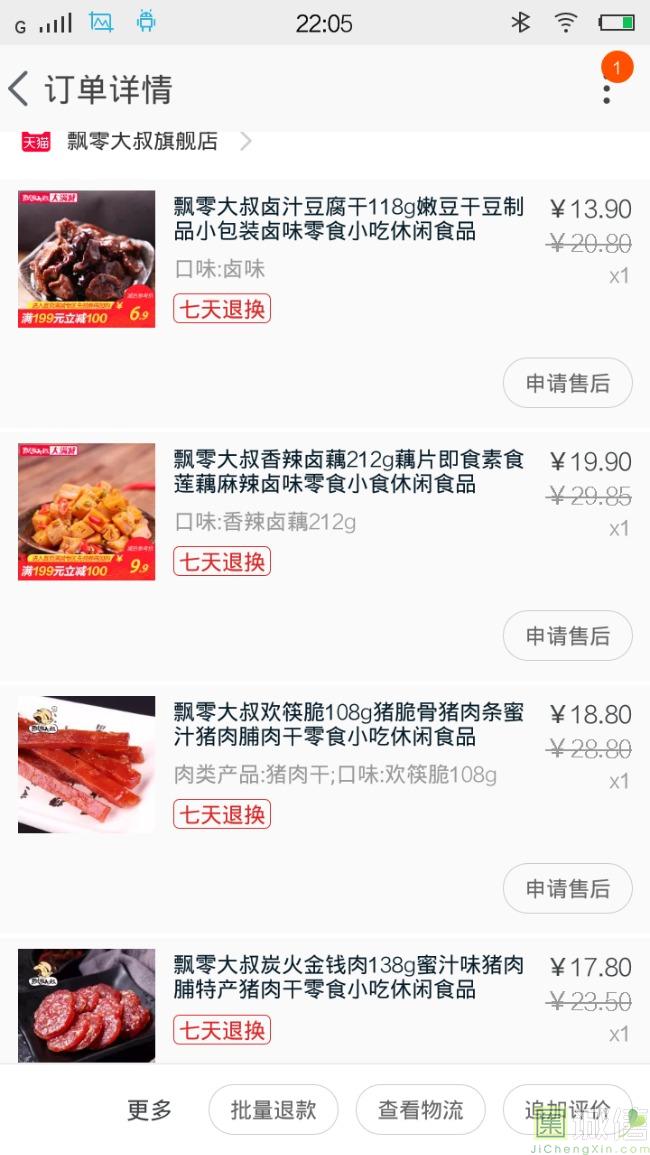This screenshot has height=1155, width=650.
Task: Apply for after-sale on 欢筷脆 pork strips
Action: click(567, 888)
